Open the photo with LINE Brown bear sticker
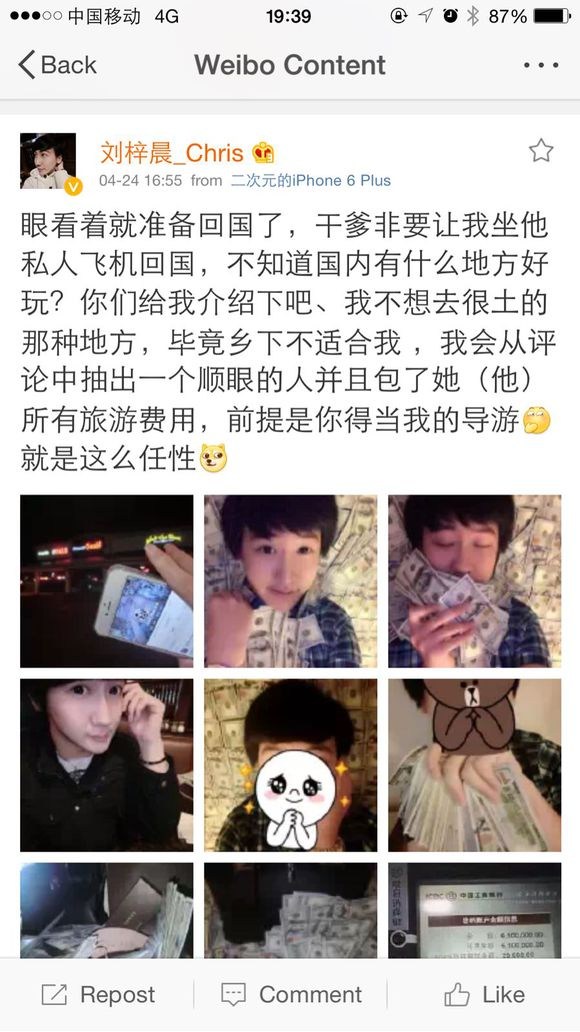Viewport: 580px width, 1032px height. click(475, 765)
